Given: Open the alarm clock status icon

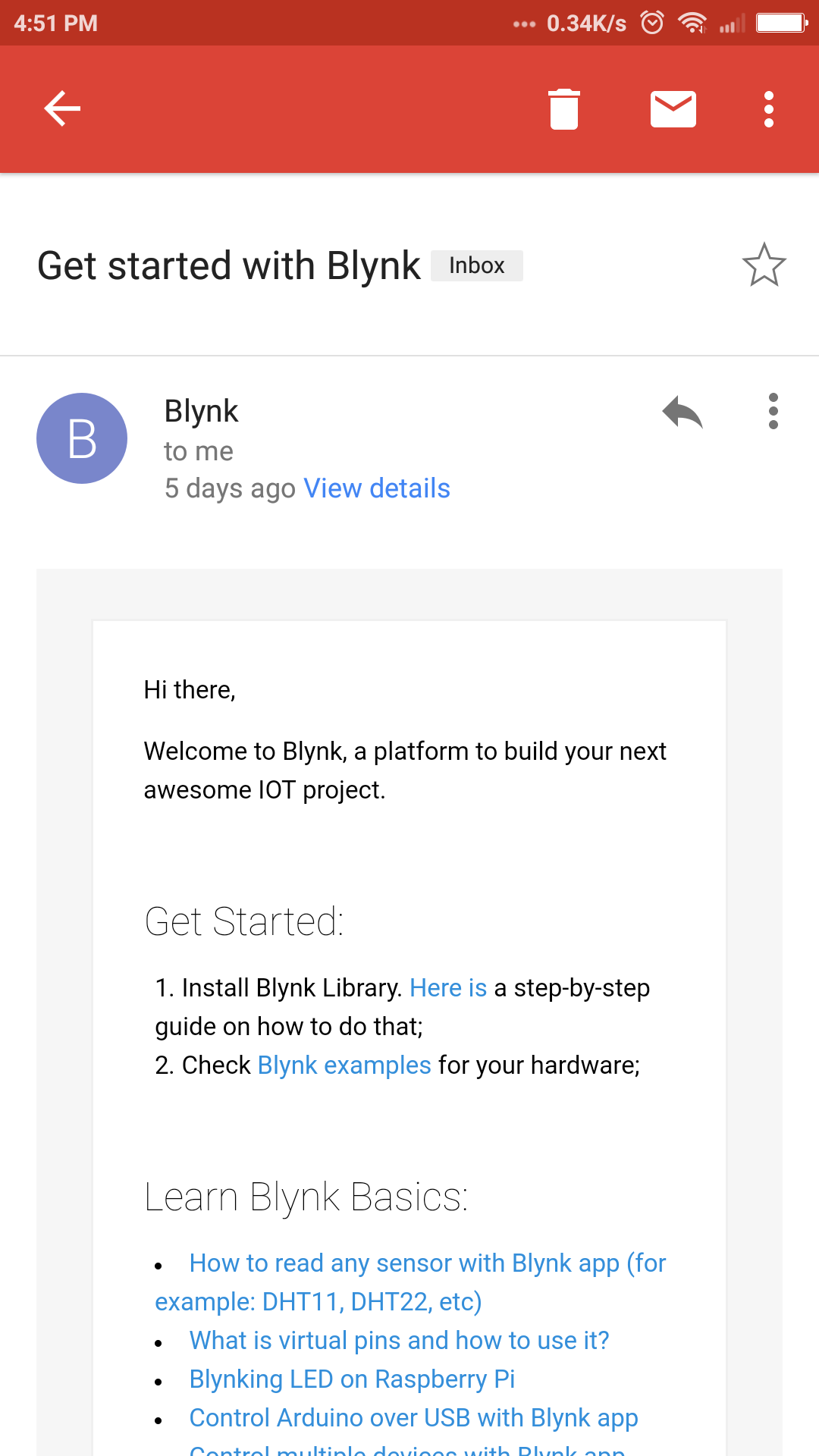Looking at the screenshot, I should coord(652,22).
